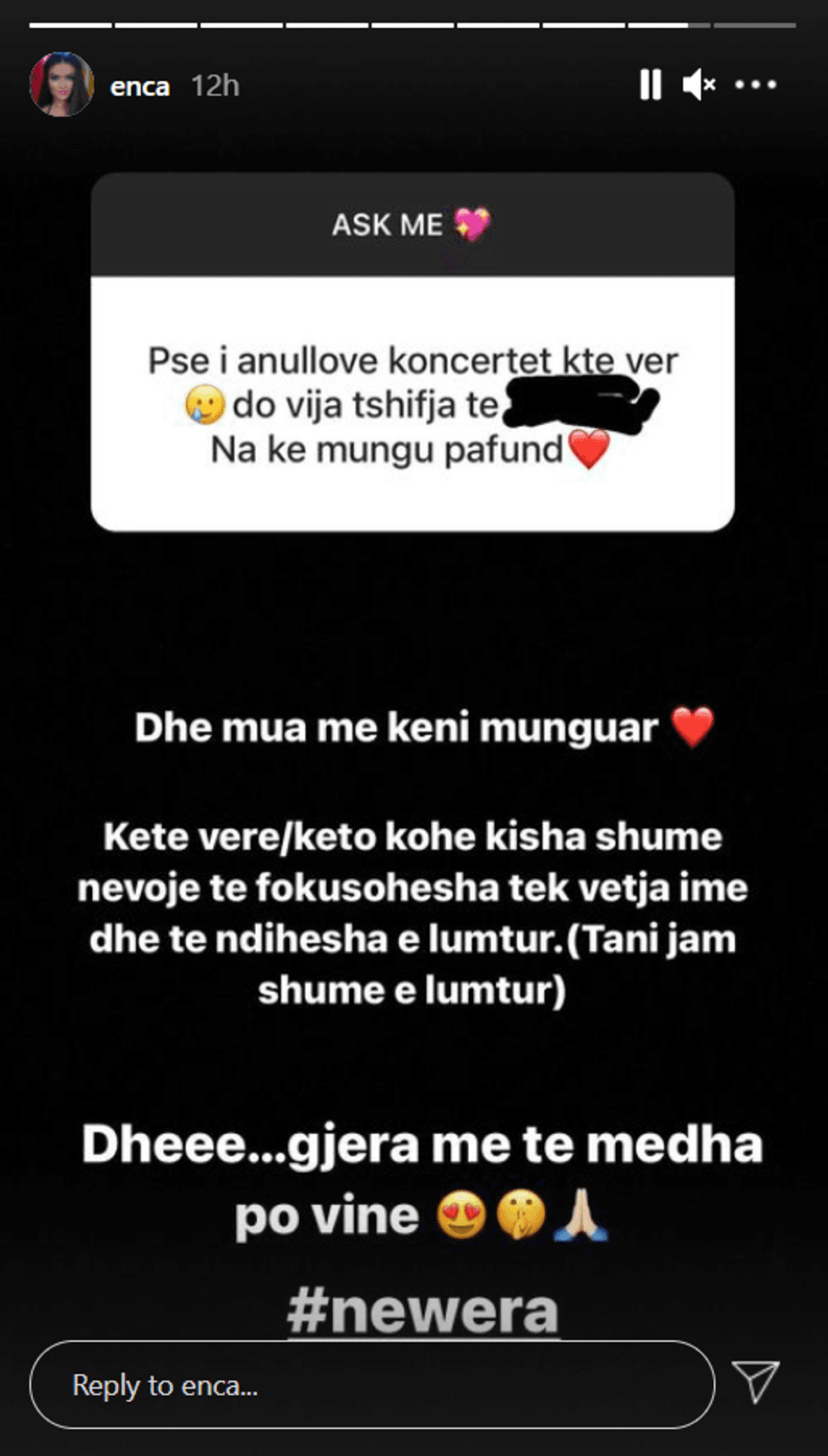Pause the story playback

point(650,85)
